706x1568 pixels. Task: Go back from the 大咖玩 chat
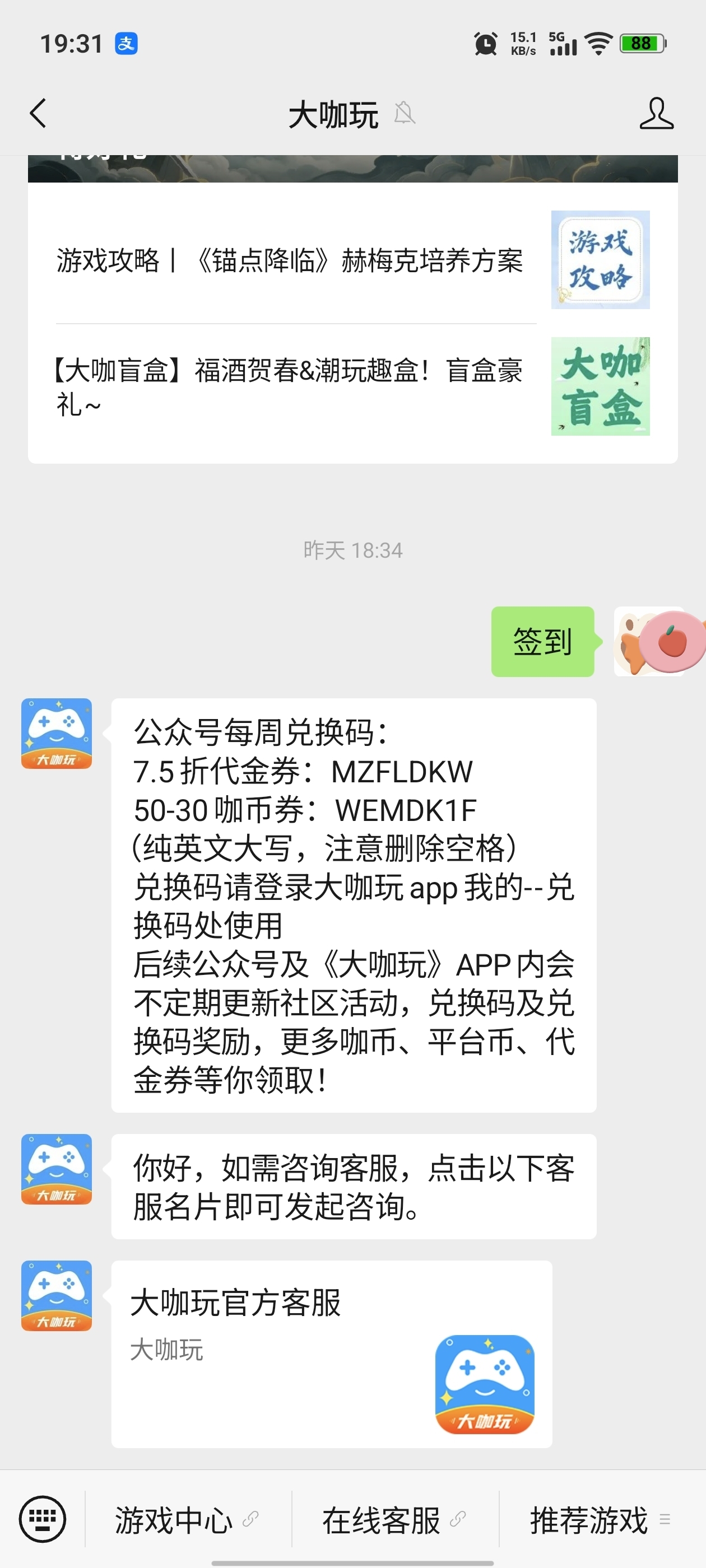click(x=38, y=113)
